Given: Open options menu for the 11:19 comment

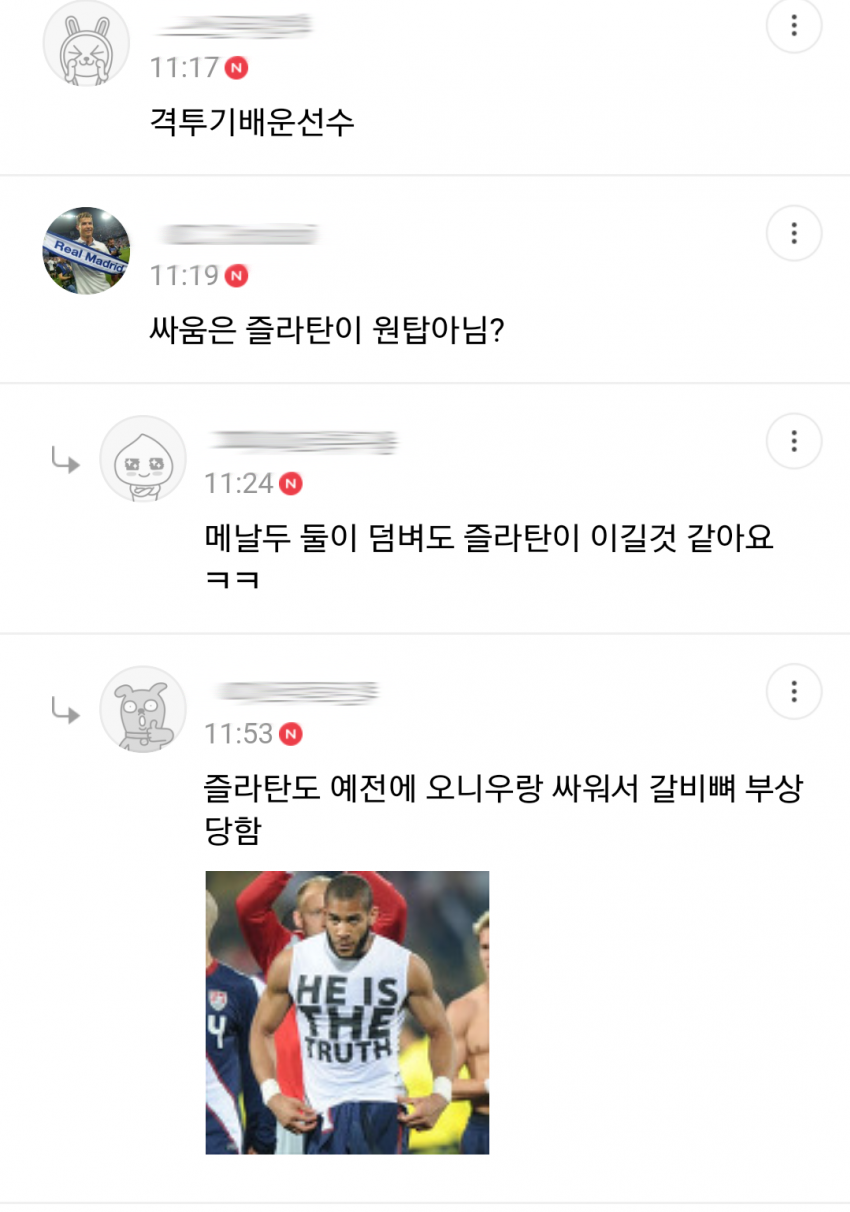Looking at the screenshot, I should pos(793,234).
